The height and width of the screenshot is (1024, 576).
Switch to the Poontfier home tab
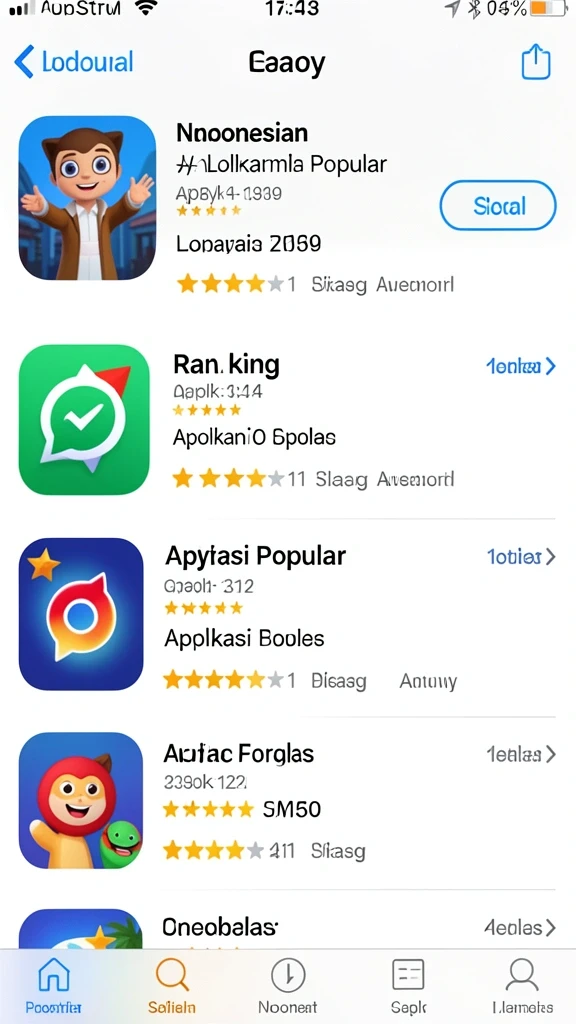point(54,985)
